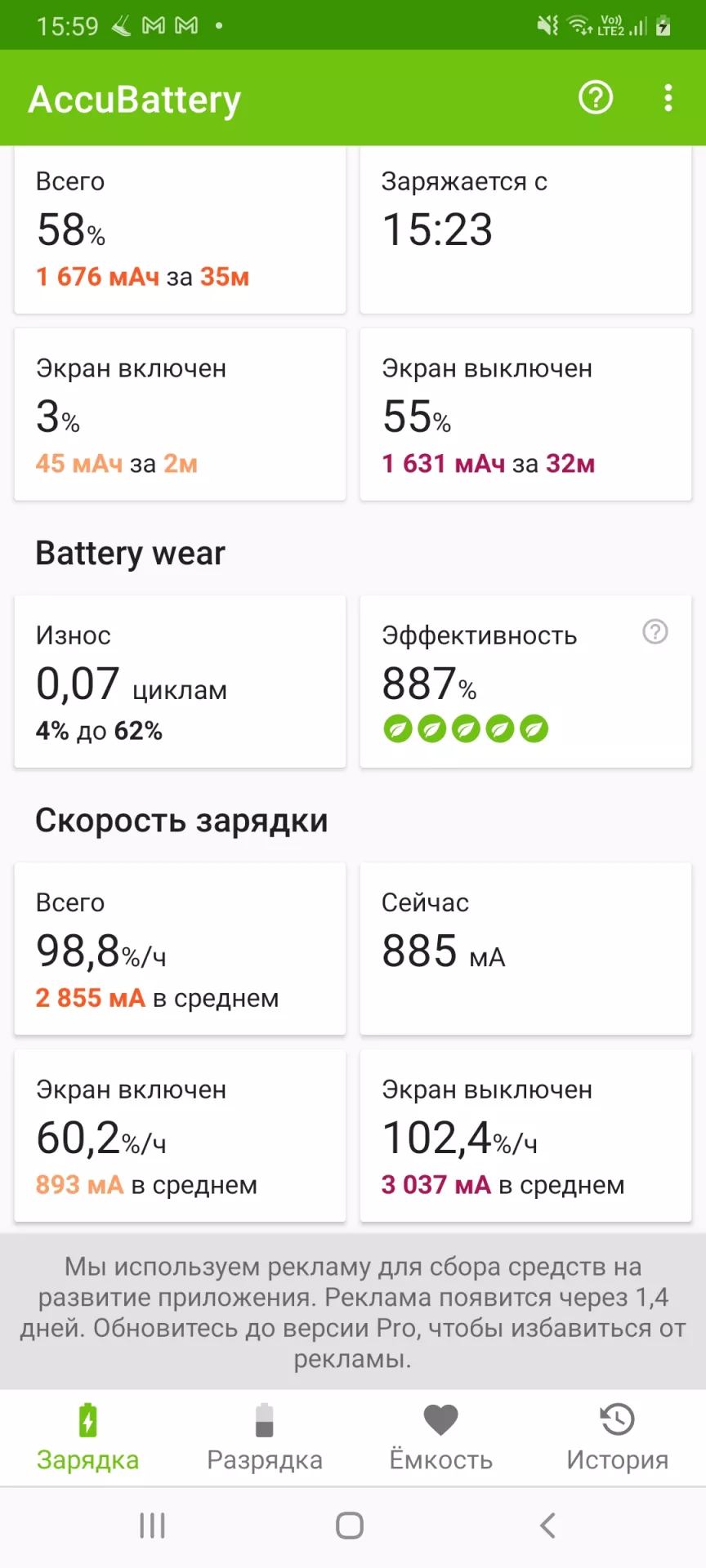Open the overflow menu
This screenshot has height=1568, width=706.
tap(668, 98)
